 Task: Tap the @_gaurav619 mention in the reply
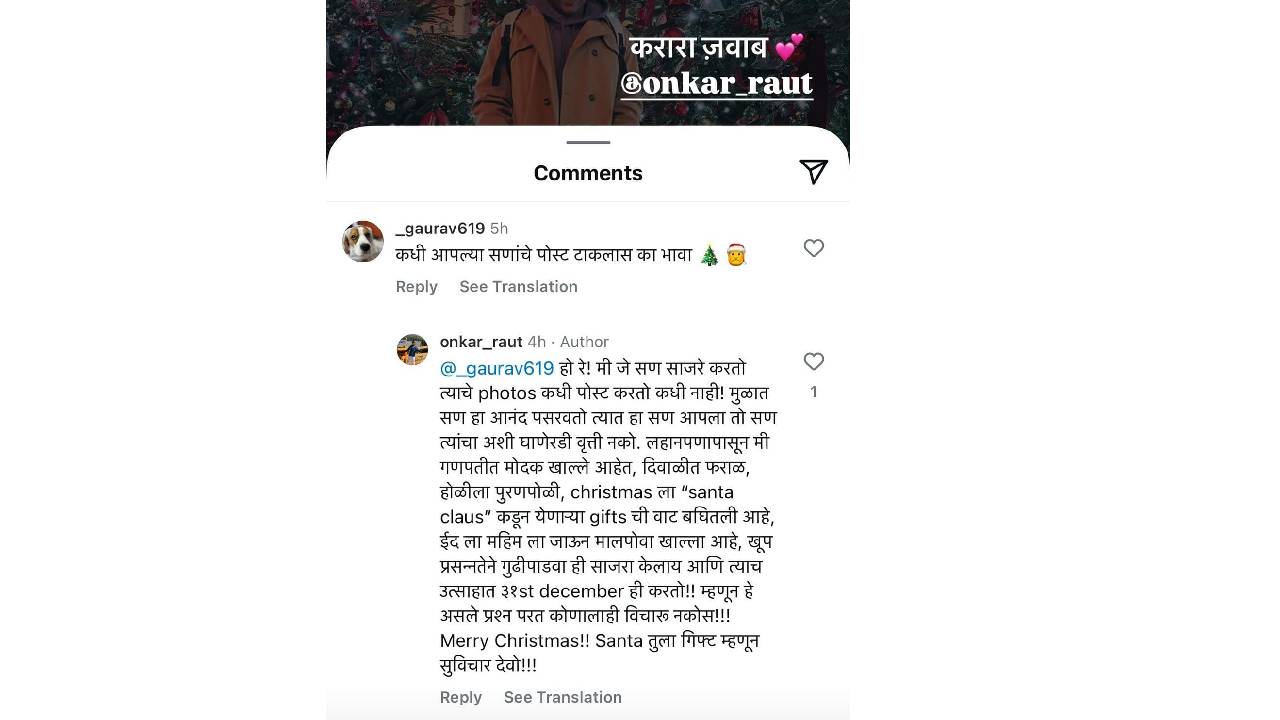[x=497, y=368]
